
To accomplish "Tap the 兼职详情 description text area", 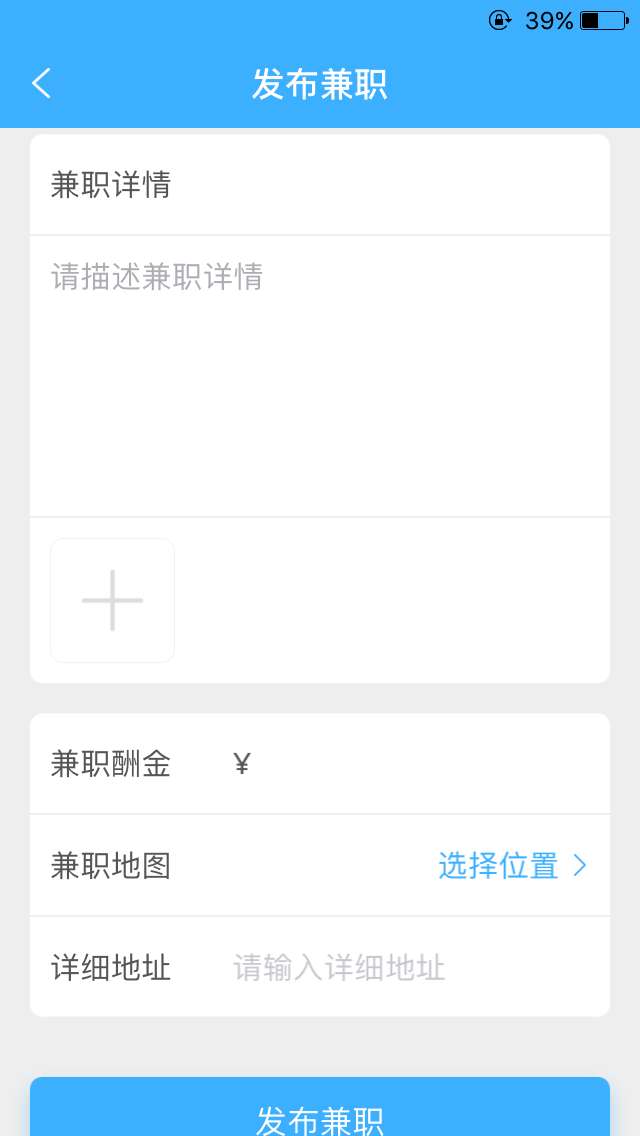I will 320,376.
